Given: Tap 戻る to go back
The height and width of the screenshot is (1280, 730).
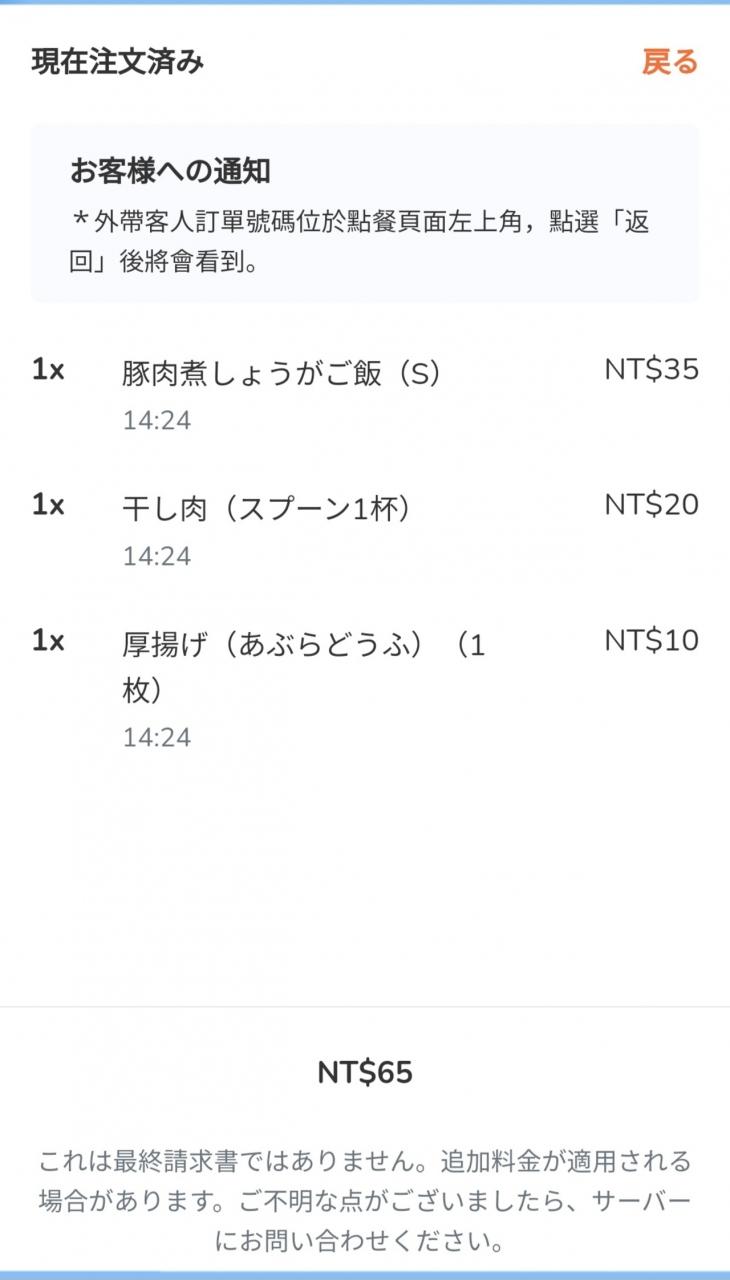Looking at the screenshot, I should [669, 62].
